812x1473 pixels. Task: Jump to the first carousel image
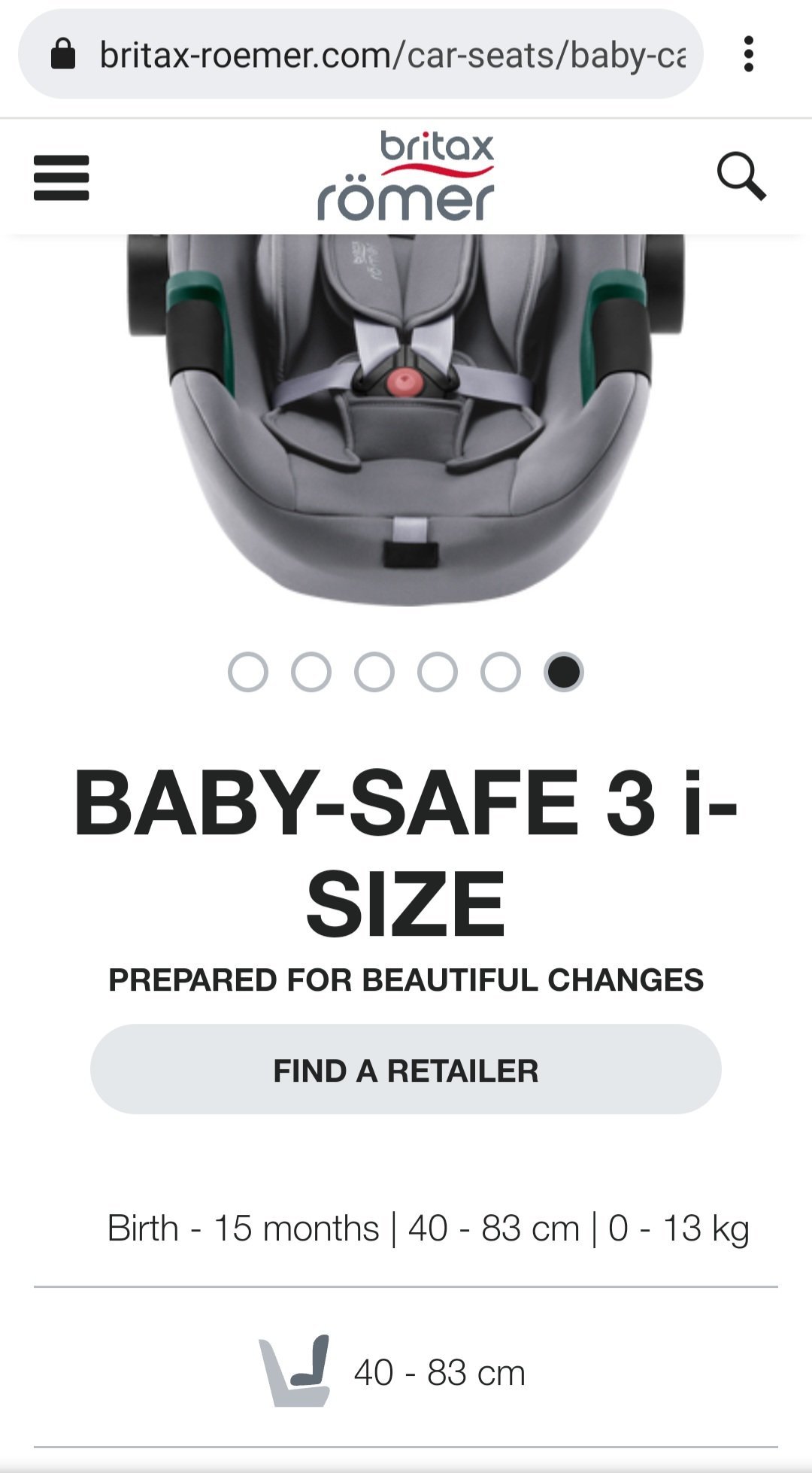pos(248,672)
